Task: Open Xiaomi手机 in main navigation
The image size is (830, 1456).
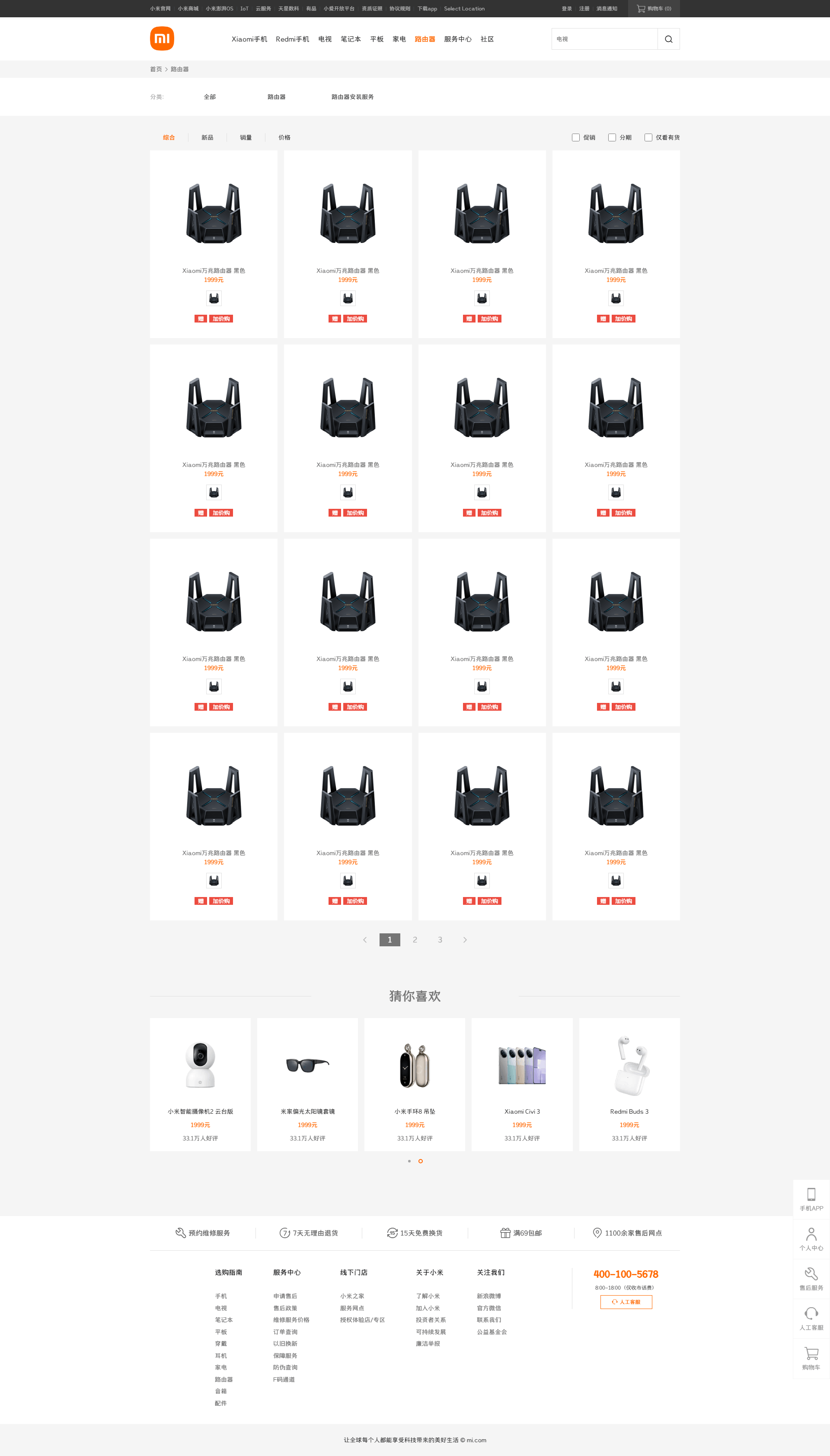Action: pyautogui.click(x=249, y=39)
